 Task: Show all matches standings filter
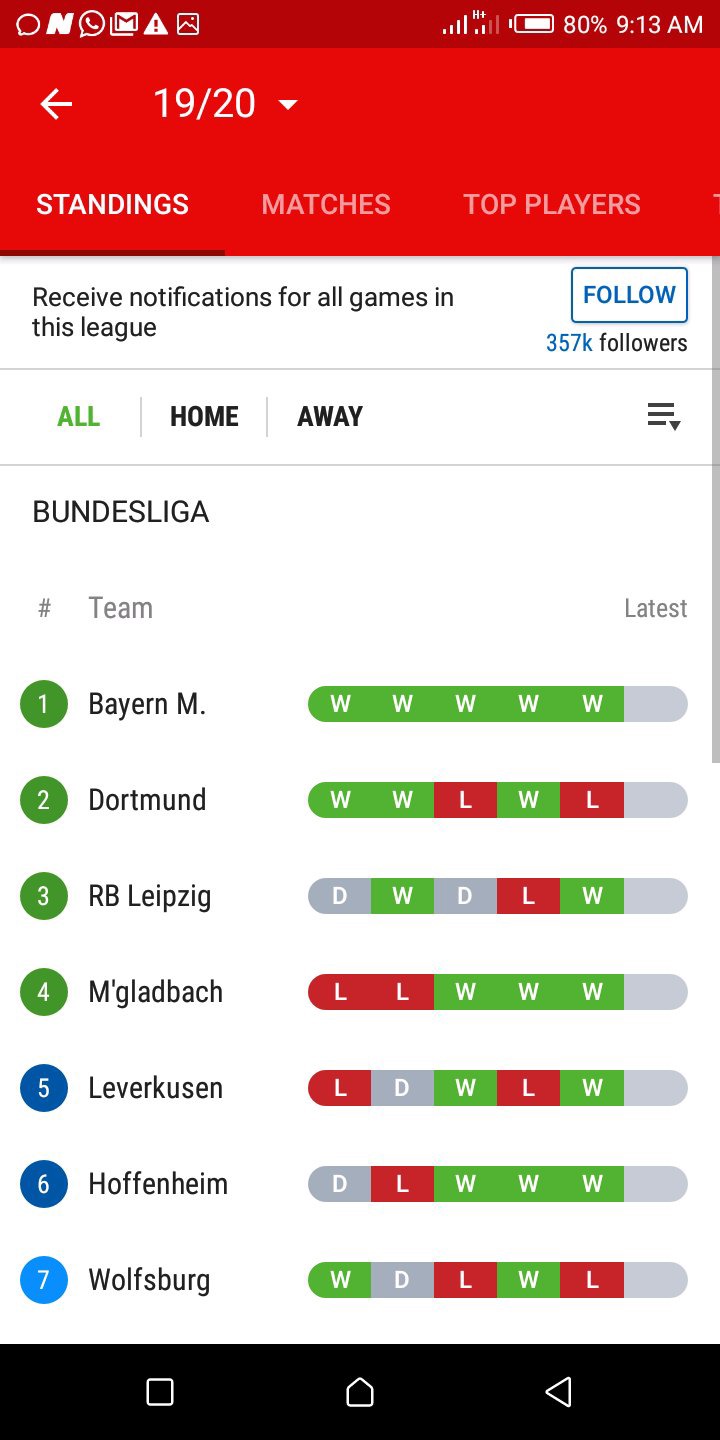click(79, 416)
